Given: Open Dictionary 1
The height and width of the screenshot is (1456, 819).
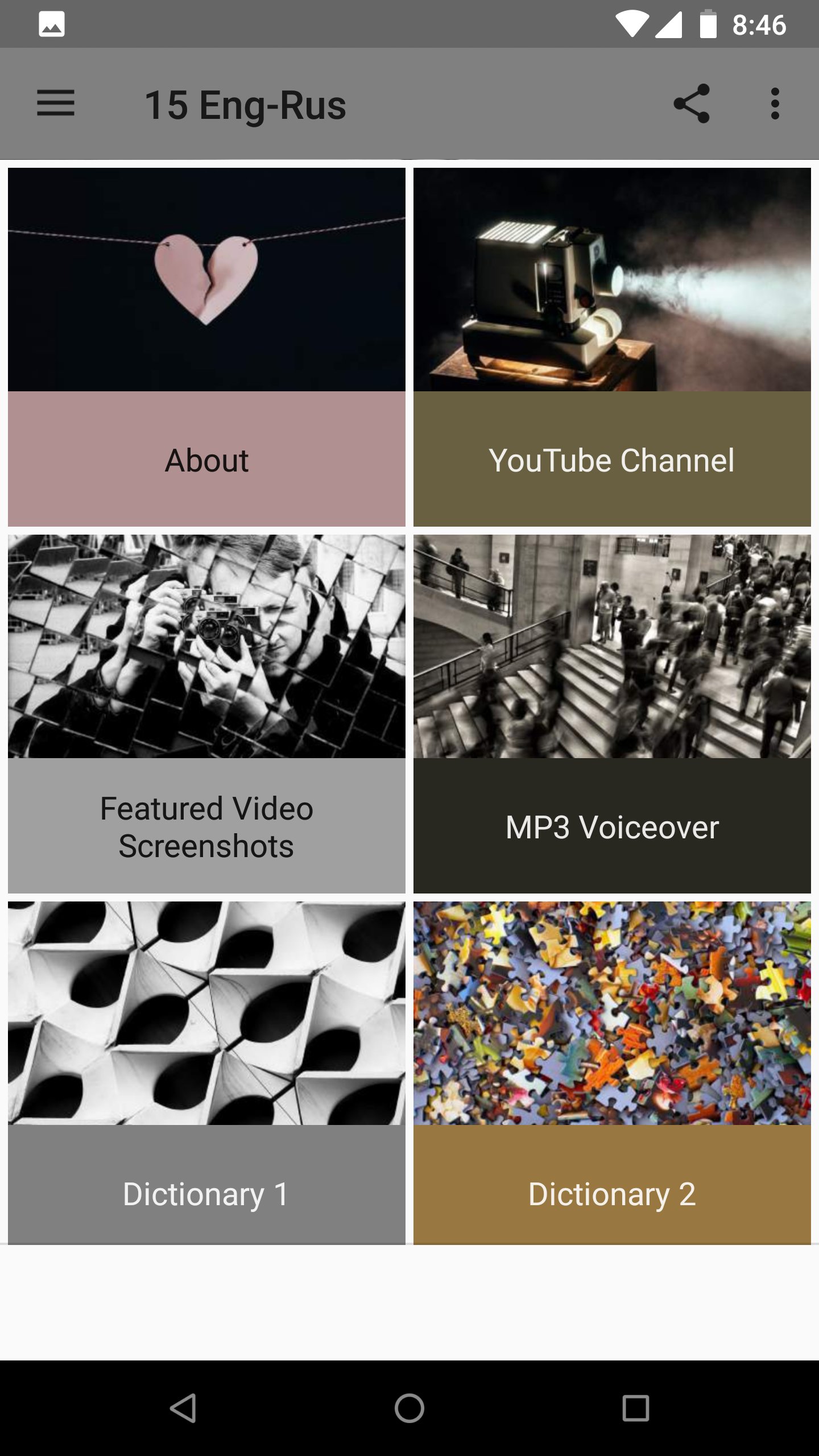Looking at the screenshot, I should [x=206, y=1072].
